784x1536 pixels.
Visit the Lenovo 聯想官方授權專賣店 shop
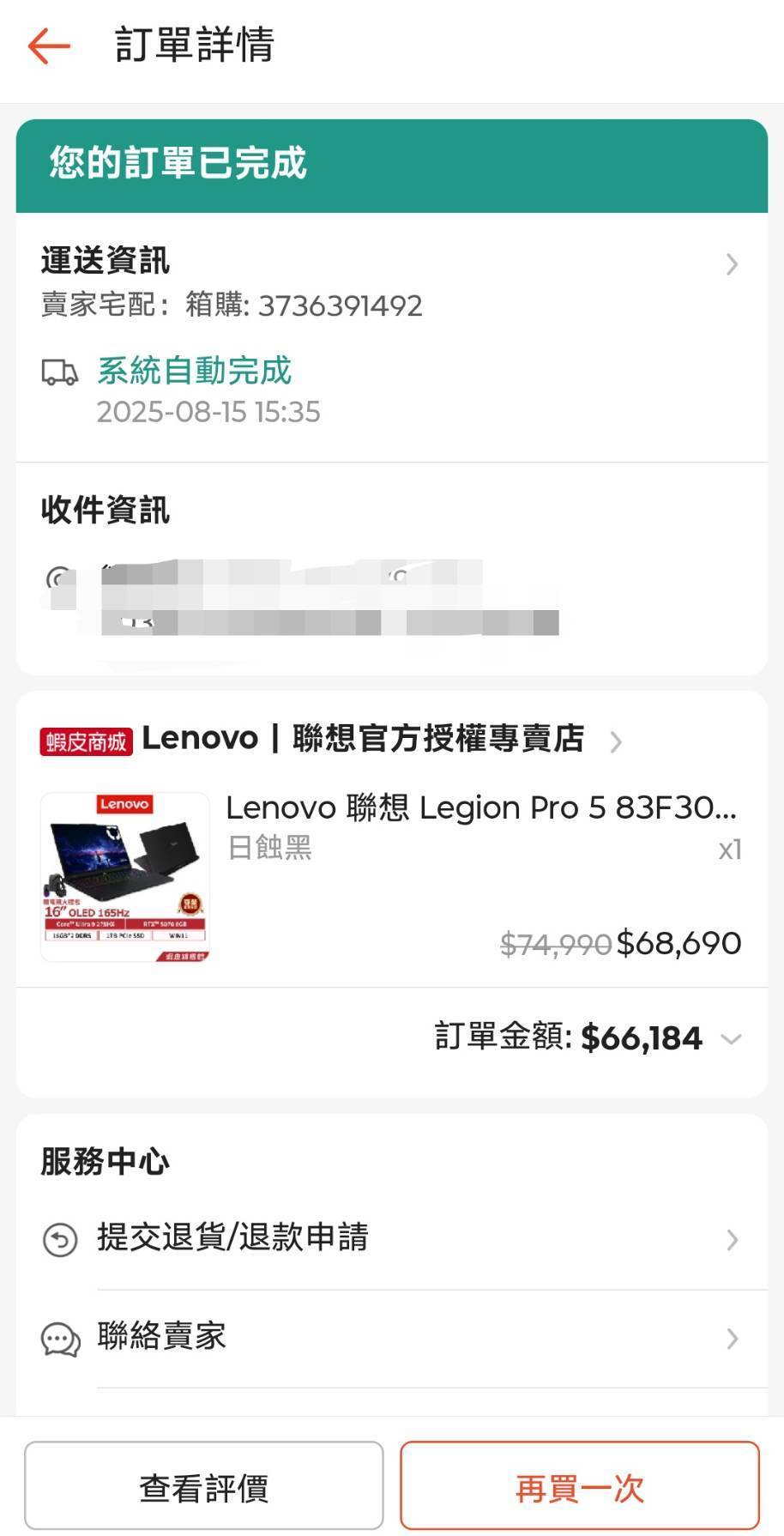[x=363, y=739]
